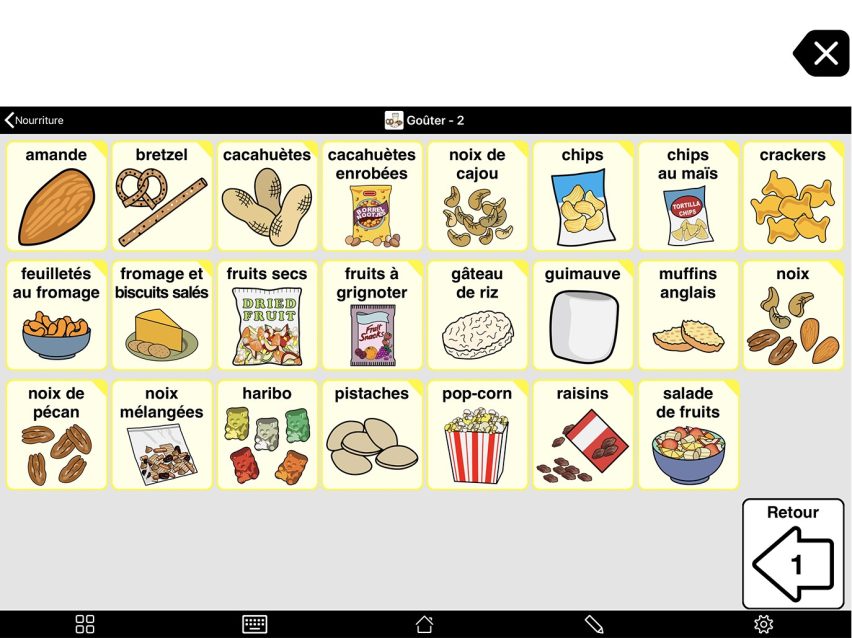This screenshot has height=638, width=852.
Task: Pick the chips au maïs tile
Action: (x=687, y=197)
